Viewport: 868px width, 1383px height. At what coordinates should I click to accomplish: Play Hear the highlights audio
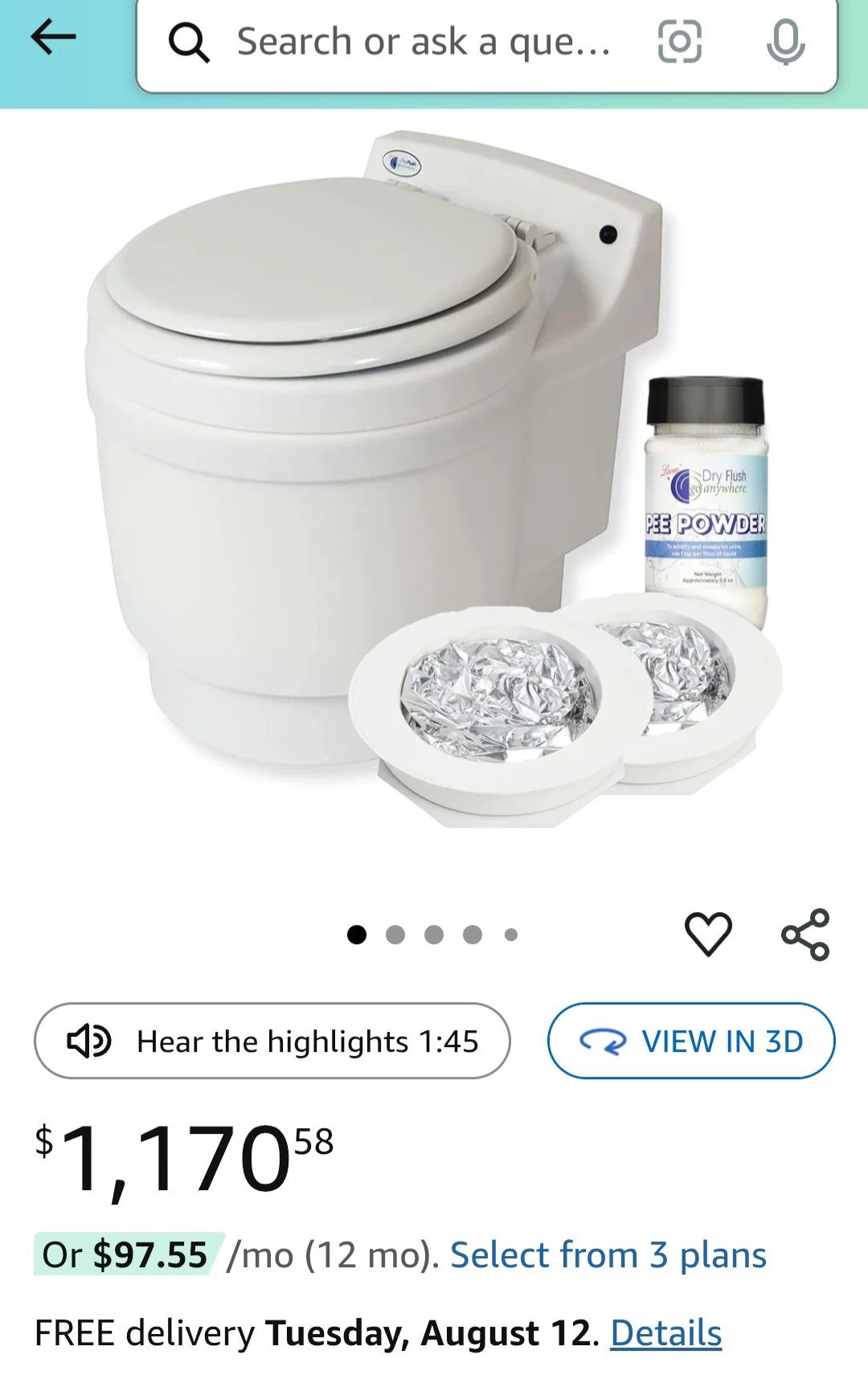pos(272,1041)
